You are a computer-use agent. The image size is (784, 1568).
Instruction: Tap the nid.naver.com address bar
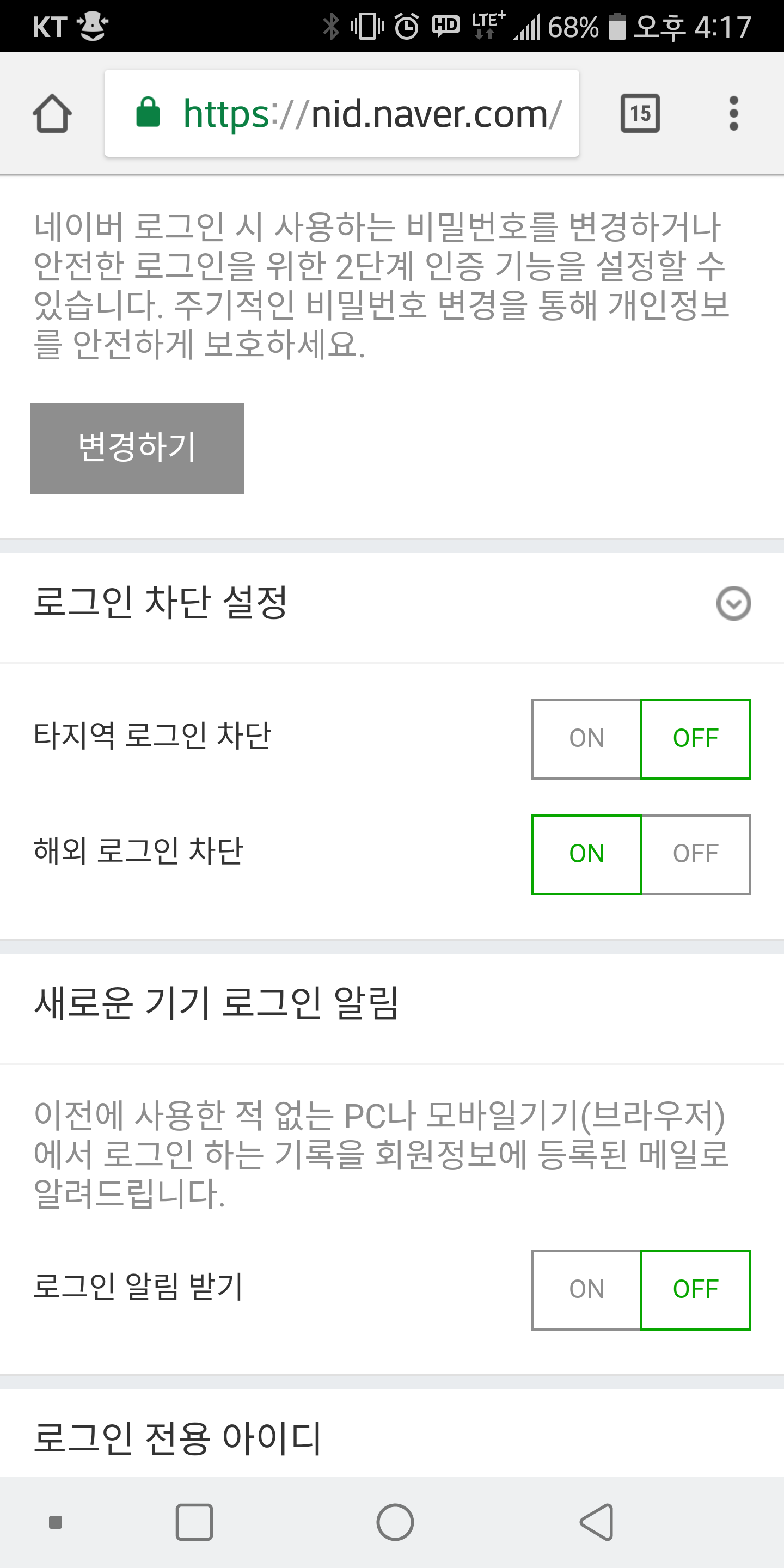pos(341,113)
